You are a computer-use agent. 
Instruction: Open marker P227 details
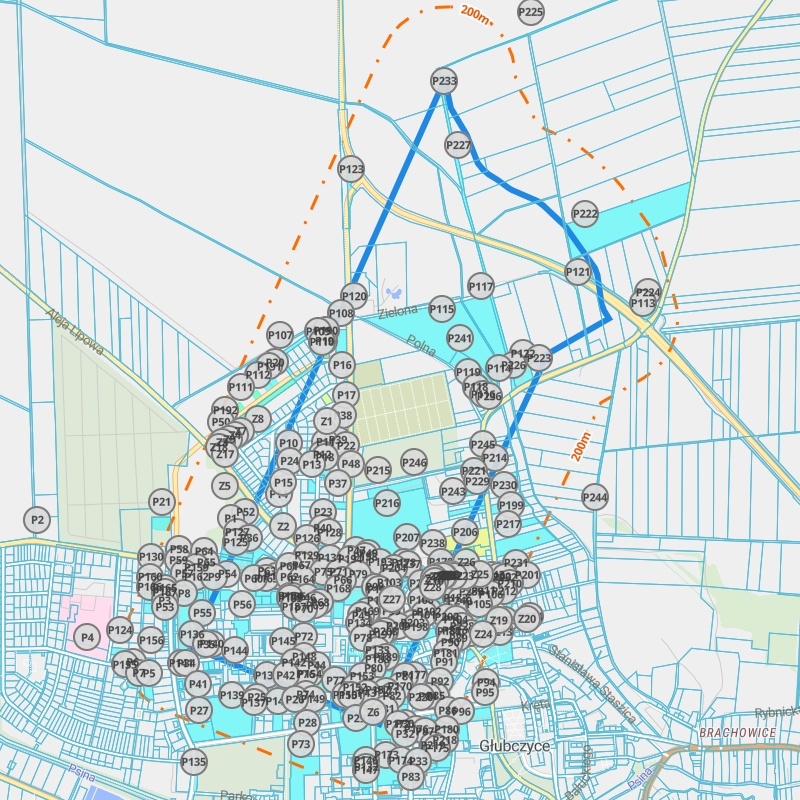tap(458, 145)
